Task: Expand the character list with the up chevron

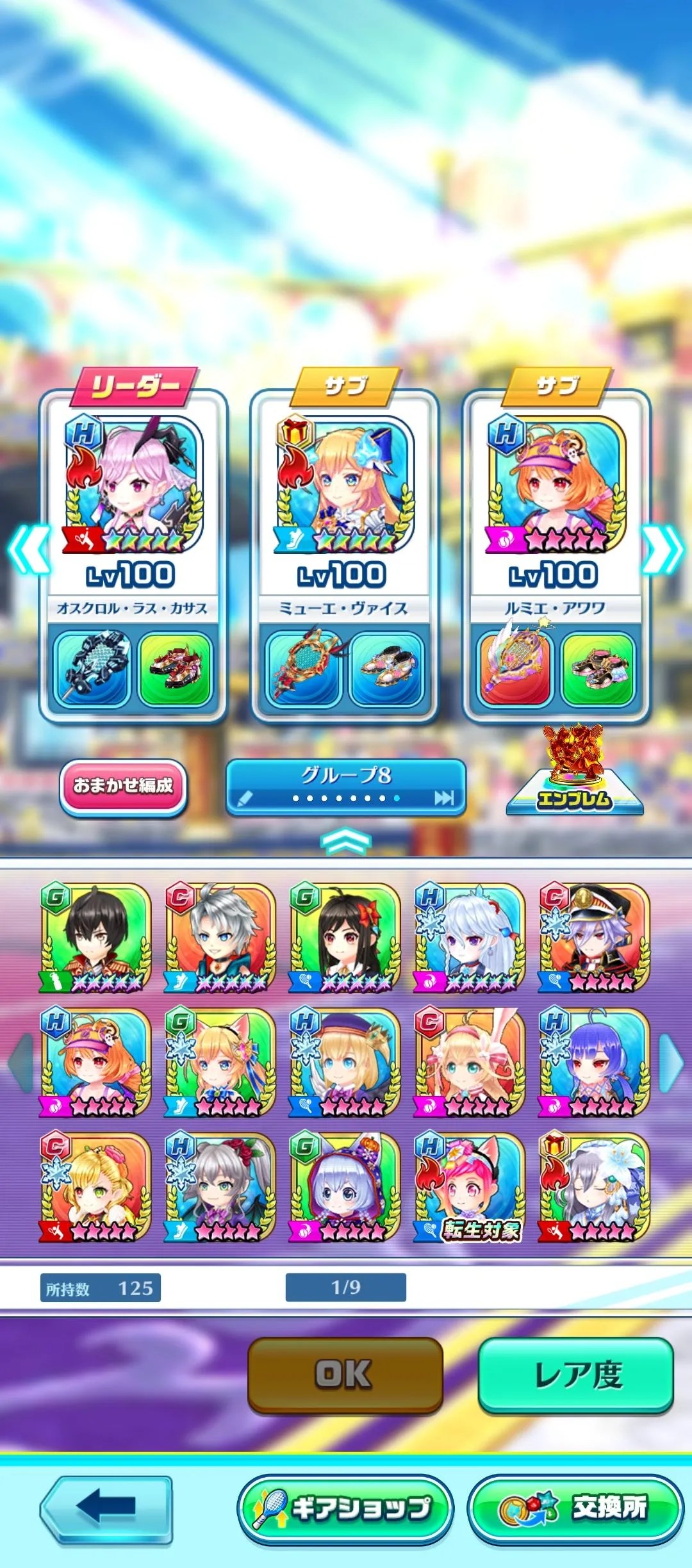Action: tap(345, 840)
